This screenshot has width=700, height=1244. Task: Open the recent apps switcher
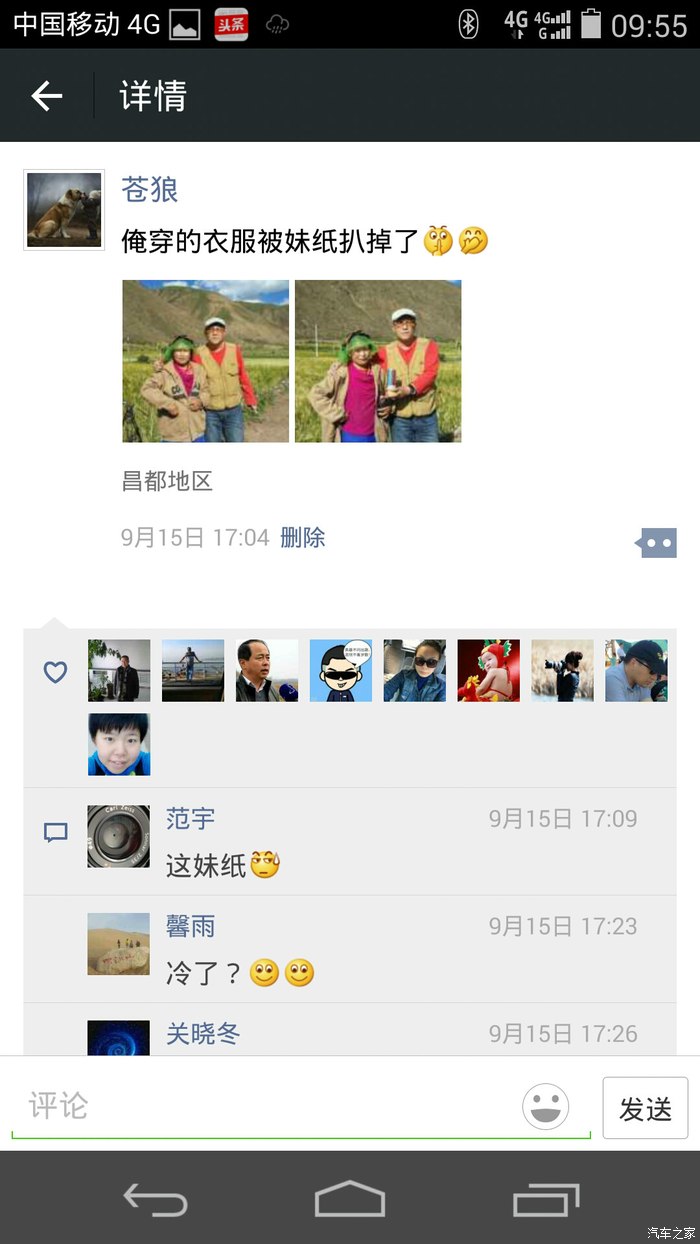click(546, 1199)
